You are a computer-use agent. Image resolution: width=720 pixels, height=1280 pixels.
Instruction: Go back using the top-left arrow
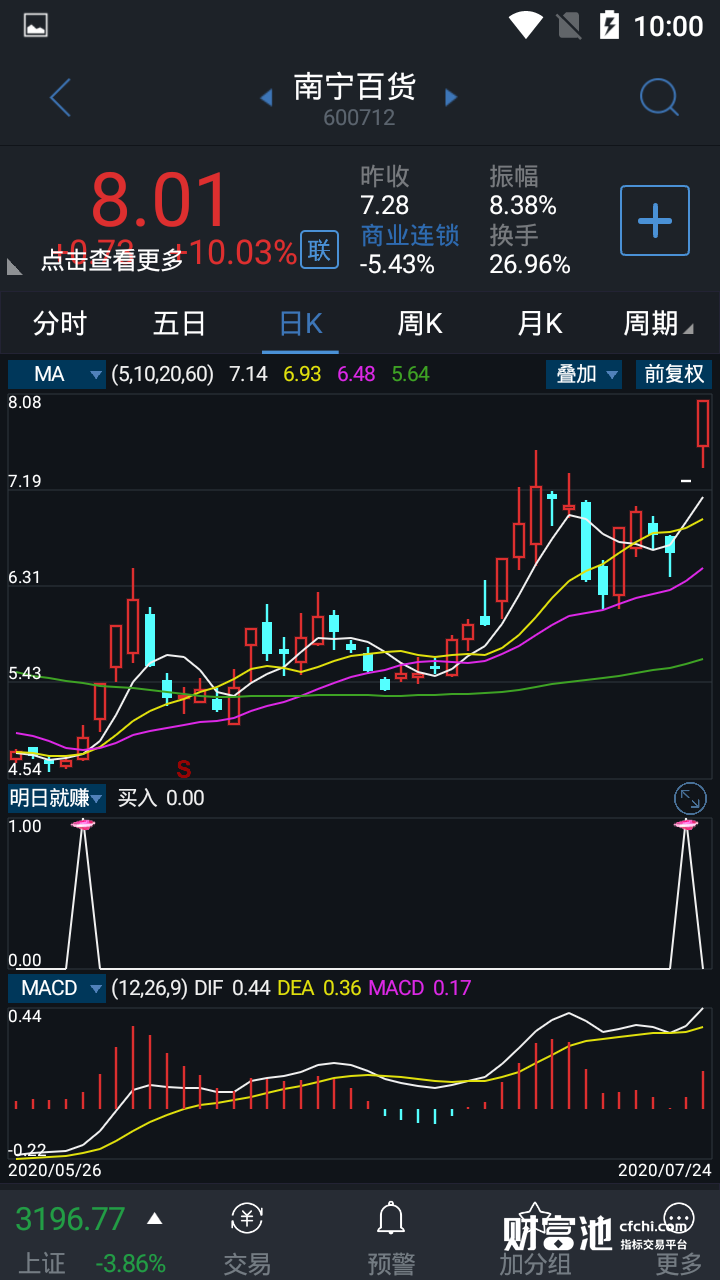(60, 98)
